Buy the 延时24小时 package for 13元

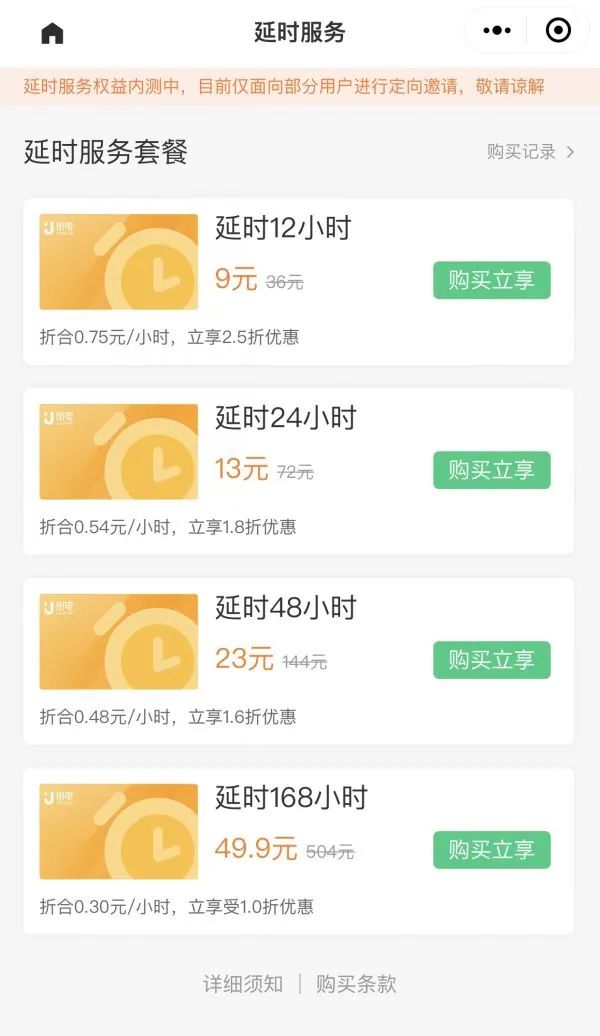491,471
